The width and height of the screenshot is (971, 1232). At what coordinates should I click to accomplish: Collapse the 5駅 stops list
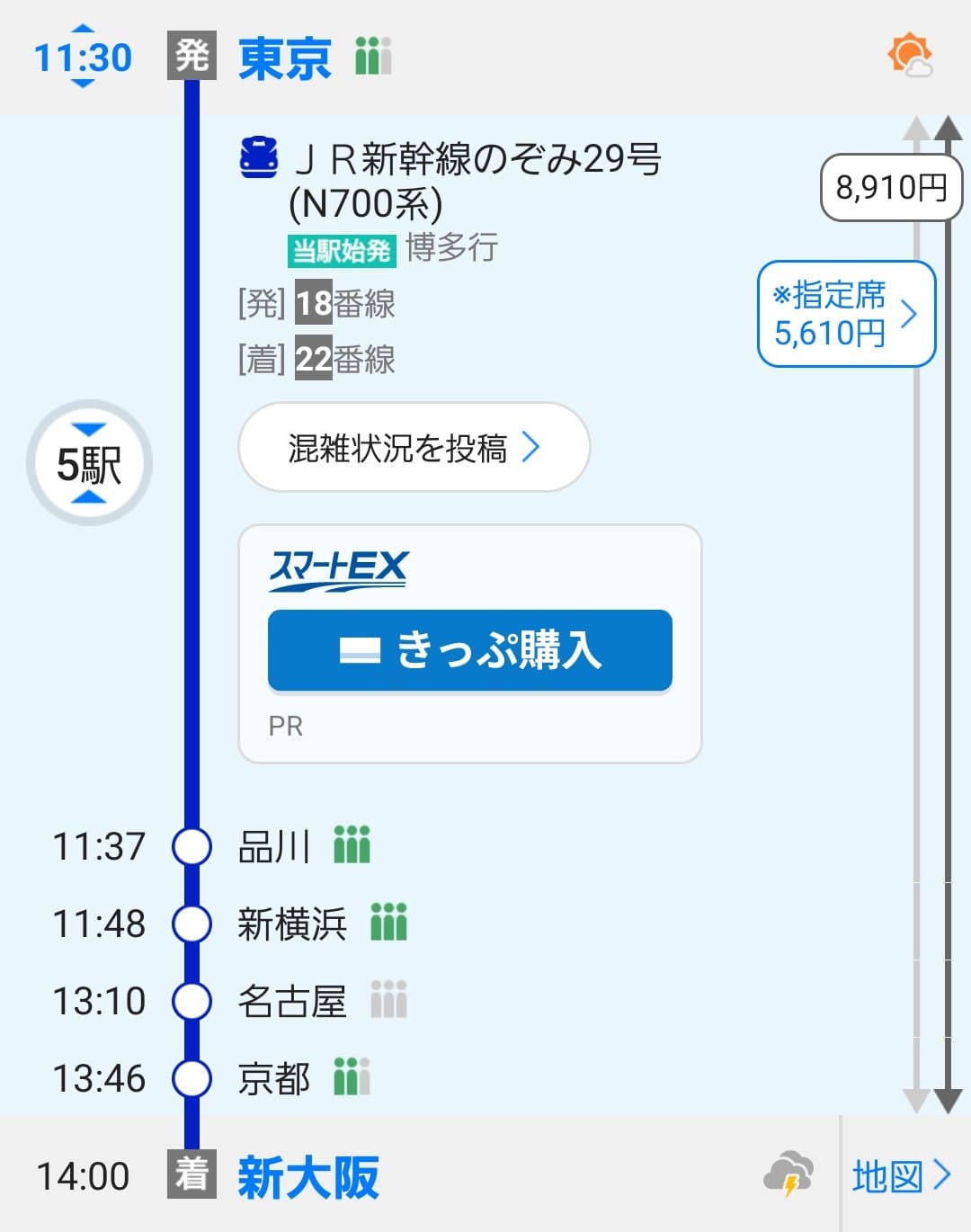coord(89,463)
